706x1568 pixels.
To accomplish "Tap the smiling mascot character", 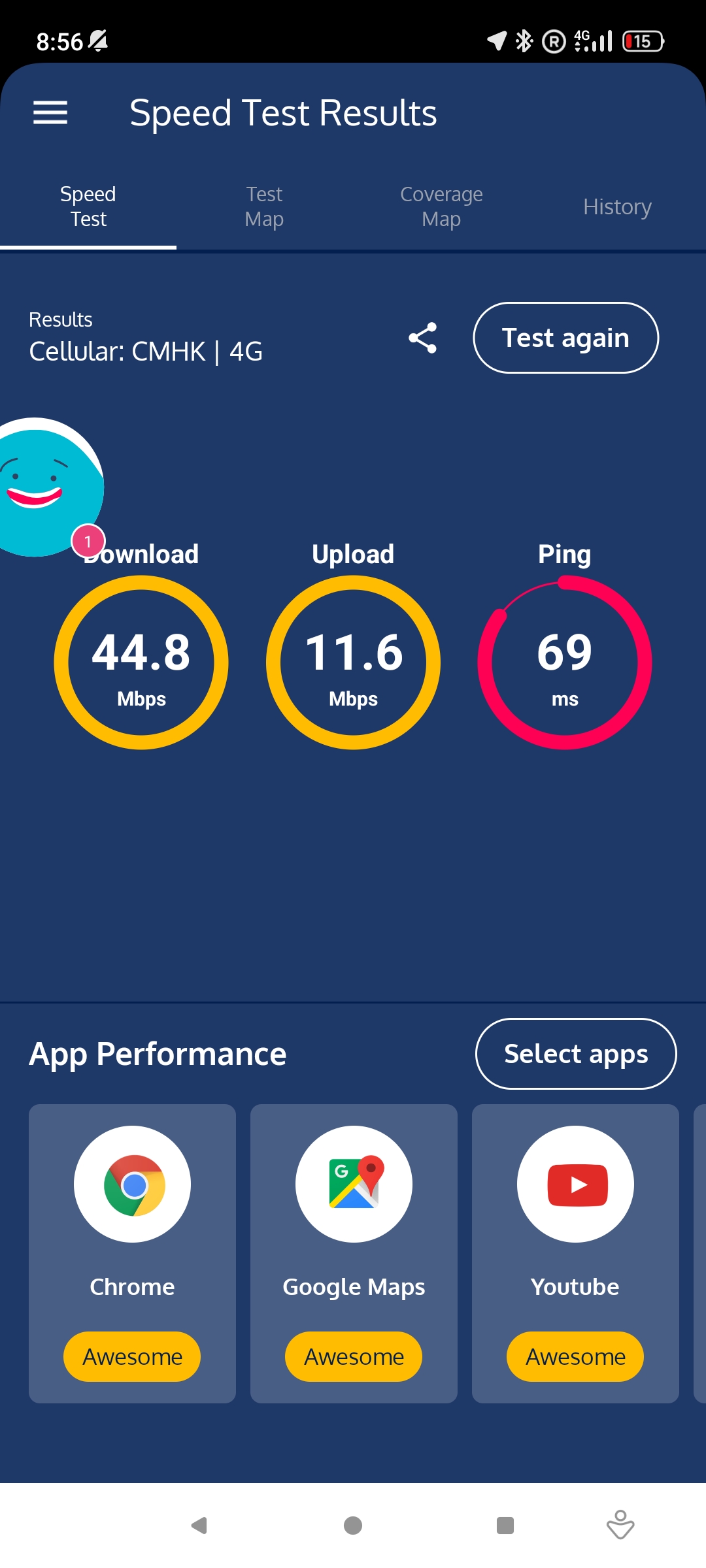I will [x=39, y=487].
